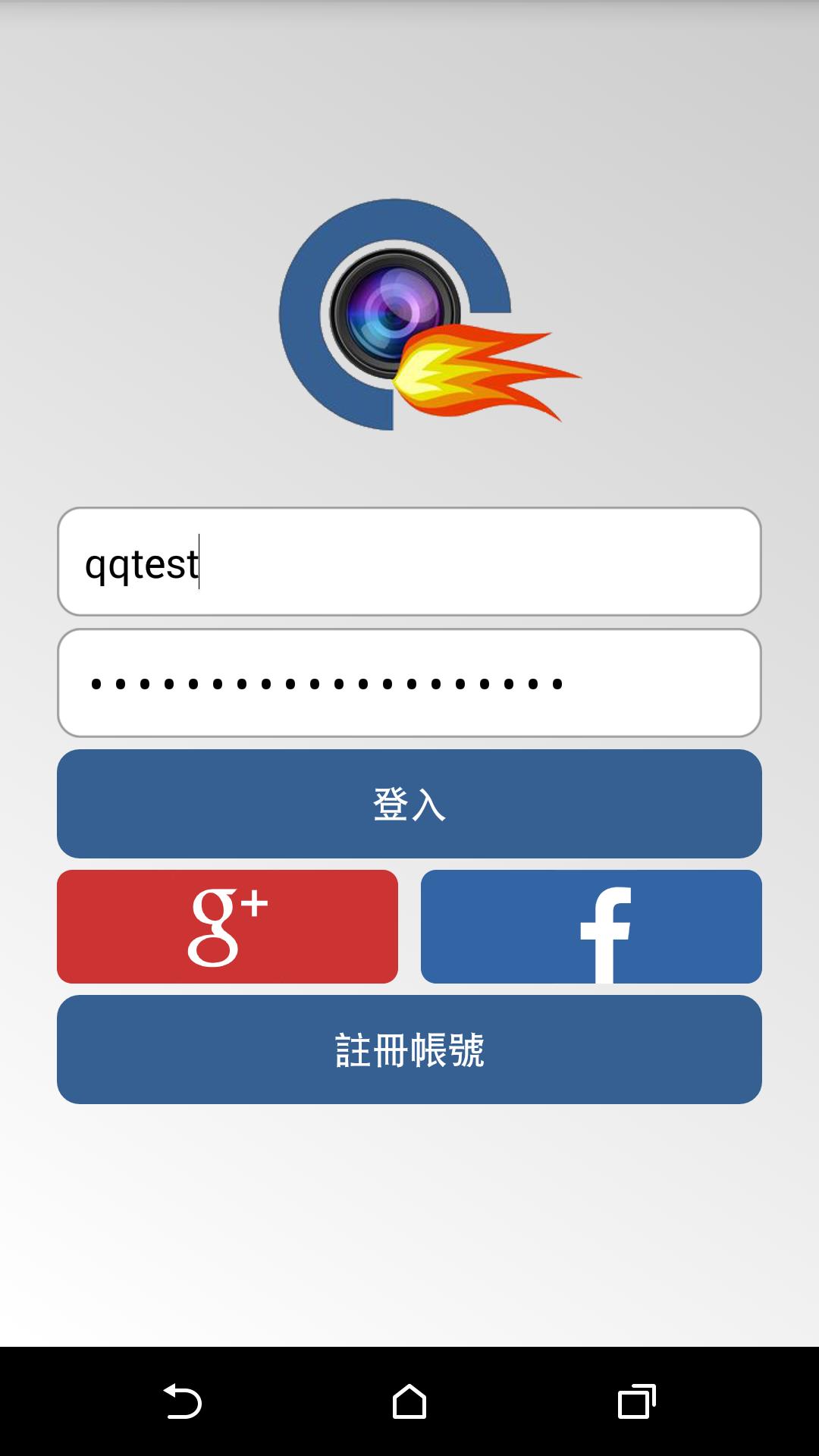Open the recent apps overview
The height and width of the screenshot is (1456, 819).
pyautogui.click(x=636, y=1401)
